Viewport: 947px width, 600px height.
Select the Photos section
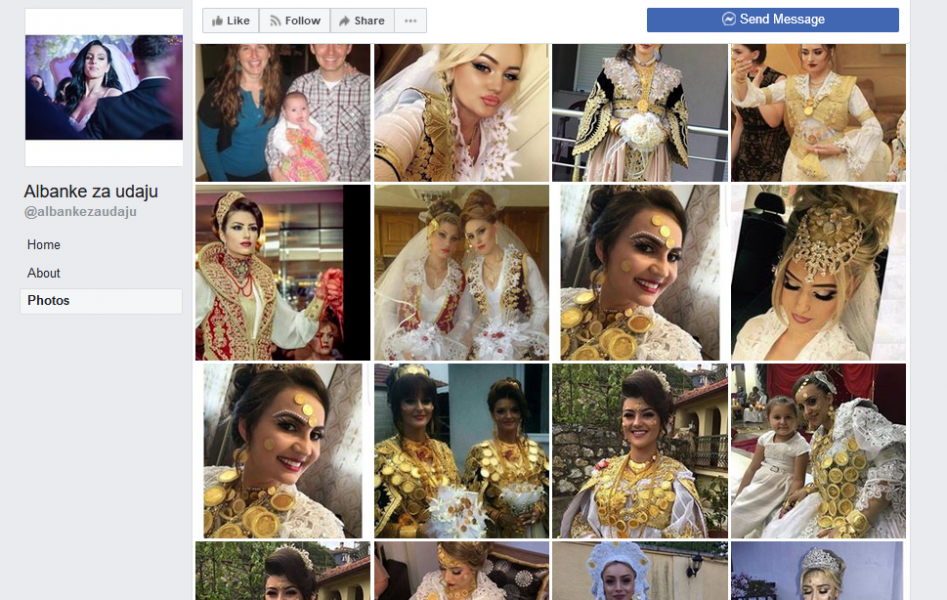point(48,301)
